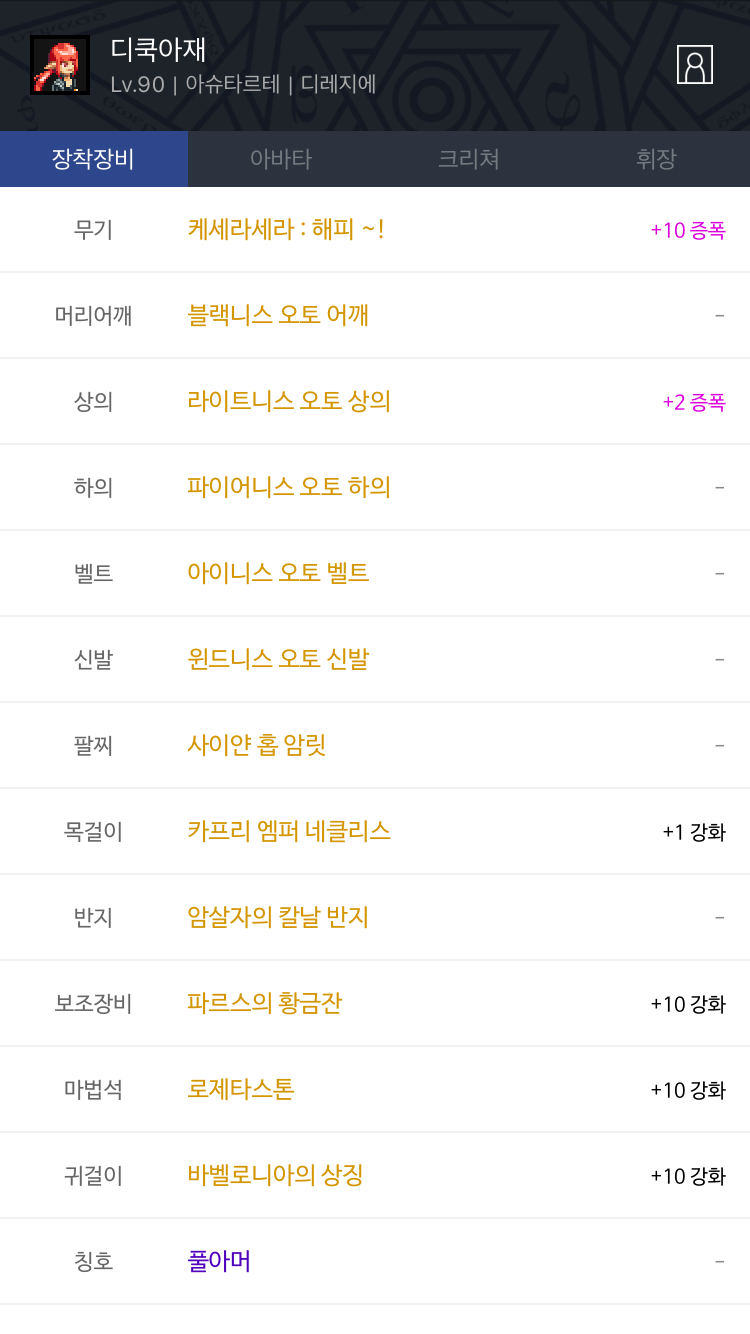The image size is (750, 1334).
Task: Open 라이트니스 오토 상의 item
Action: click(x=288, y=402)
